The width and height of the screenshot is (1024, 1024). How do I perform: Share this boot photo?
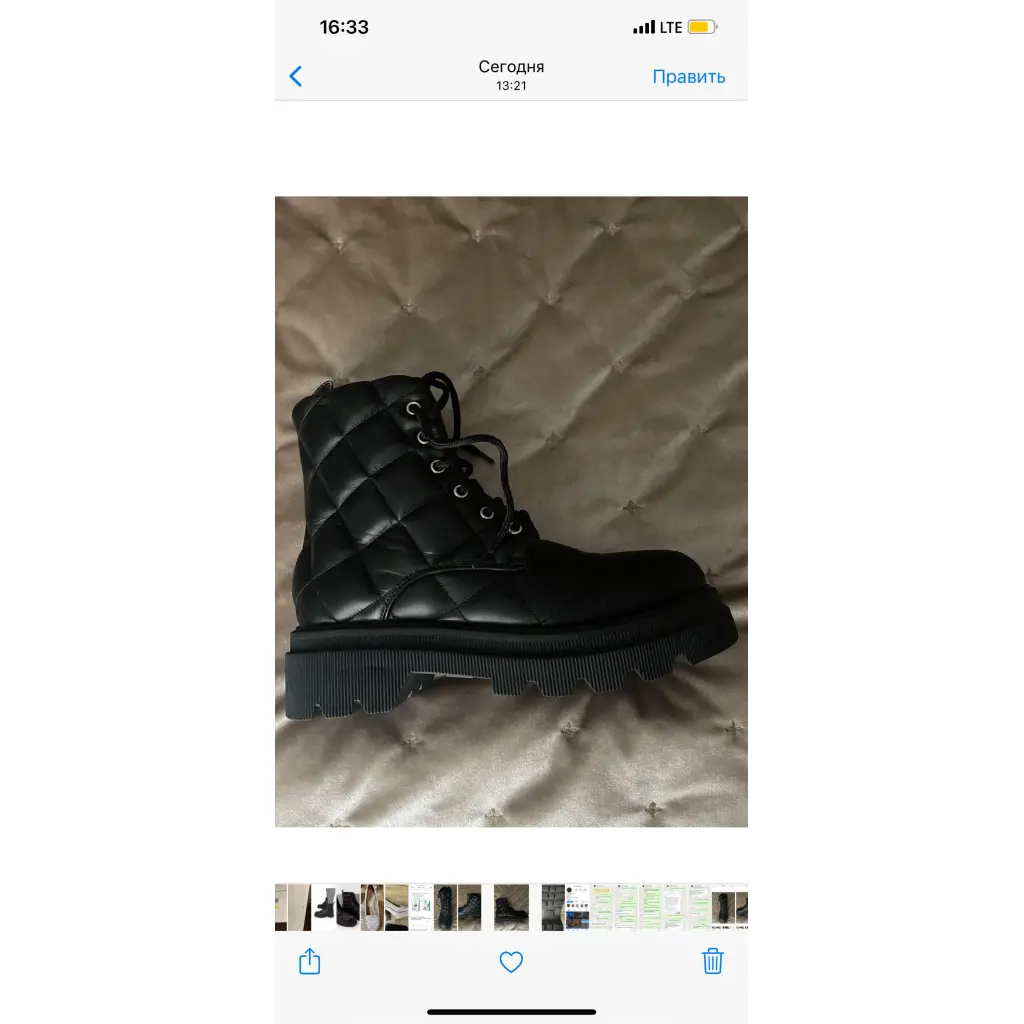310,961
